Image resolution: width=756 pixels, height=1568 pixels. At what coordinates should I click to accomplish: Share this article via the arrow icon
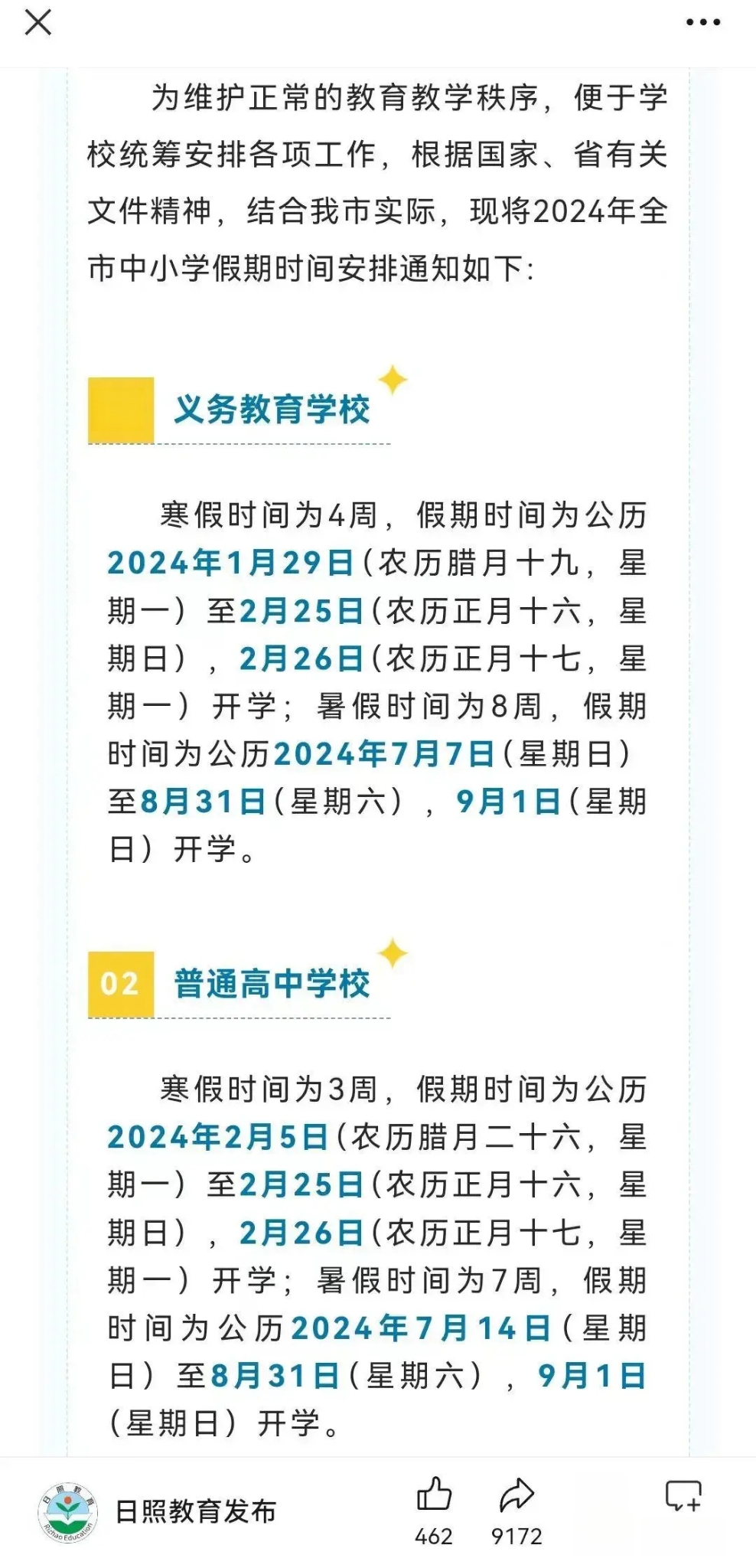pyautogui.click(x=516, y=1494)
